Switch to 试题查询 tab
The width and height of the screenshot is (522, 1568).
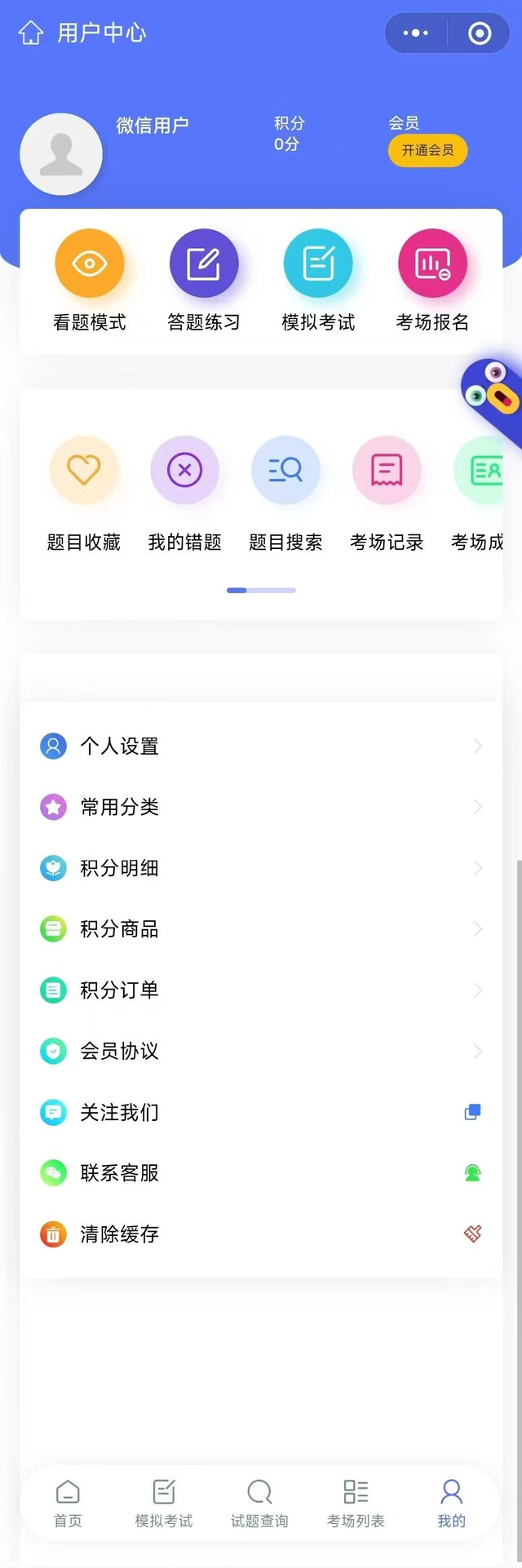[x=259, y=1504]
